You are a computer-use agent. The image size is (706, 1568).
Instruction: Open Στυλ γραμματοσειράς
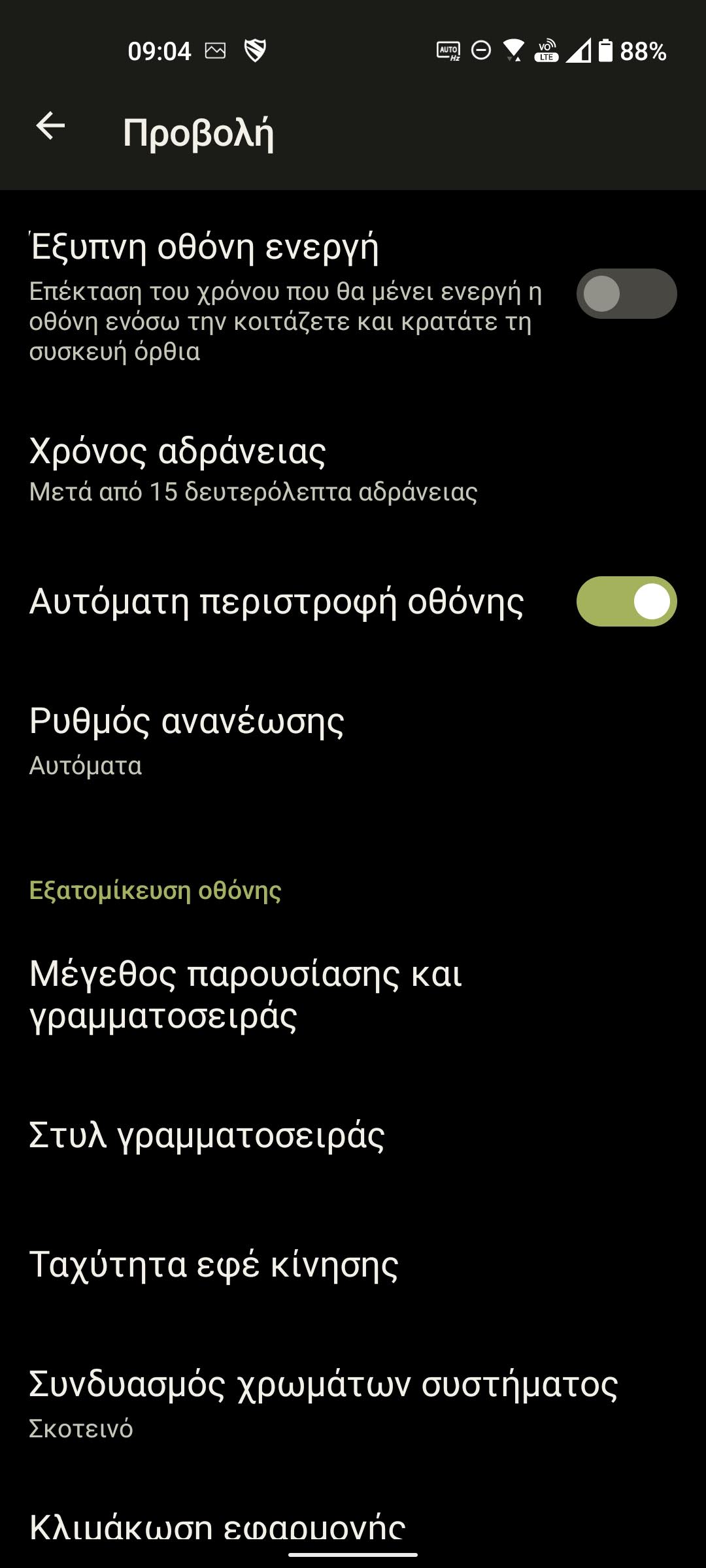tap(353, 1135)
